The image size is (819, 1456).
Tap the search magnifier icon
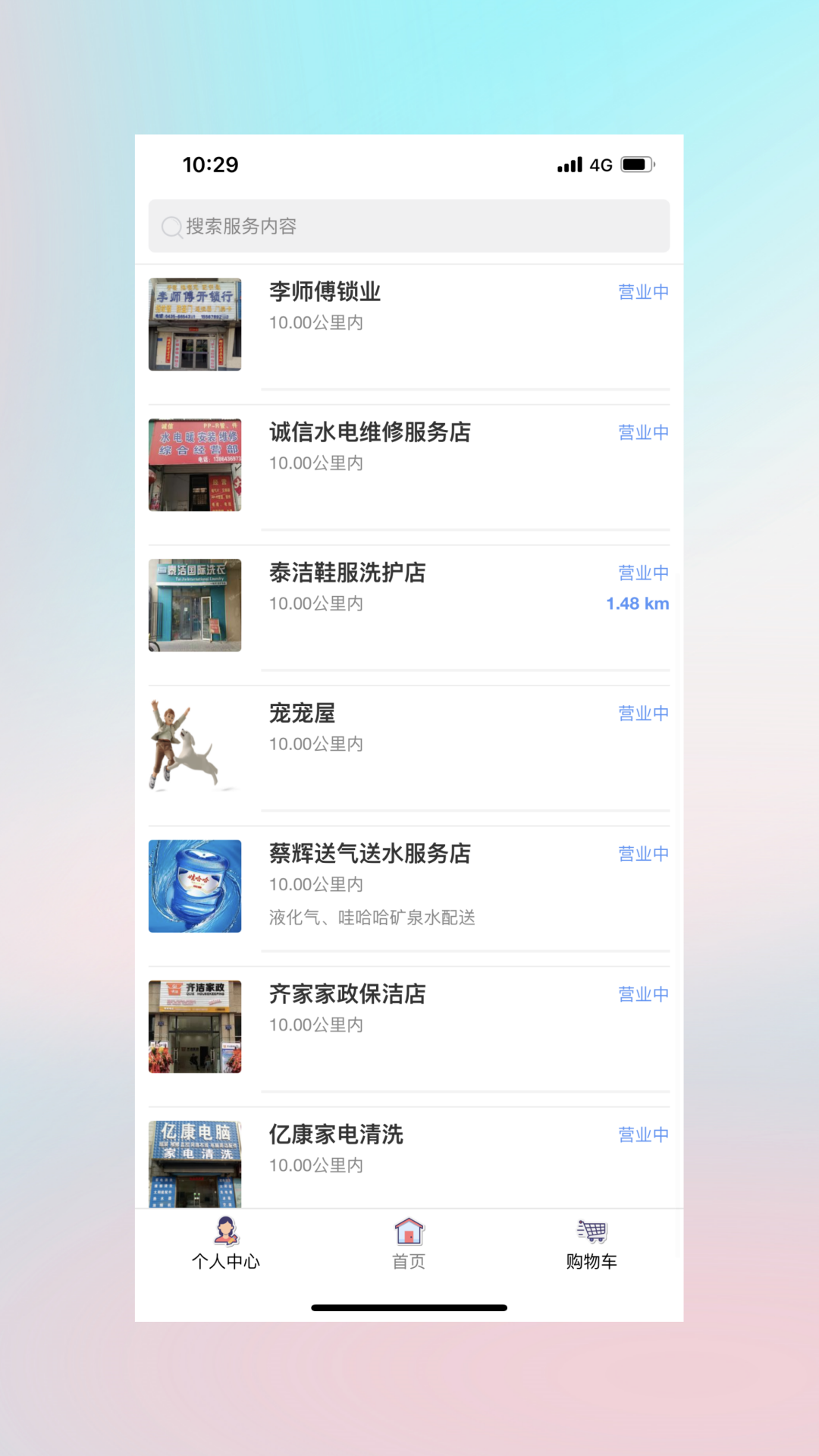[171, 226]
